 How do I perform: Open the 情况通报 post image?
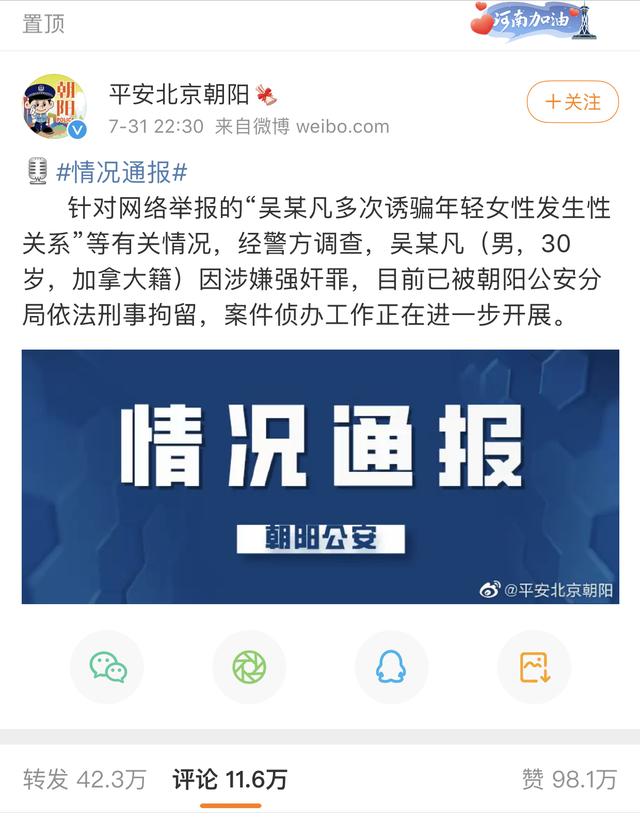(x=320, y=476)
